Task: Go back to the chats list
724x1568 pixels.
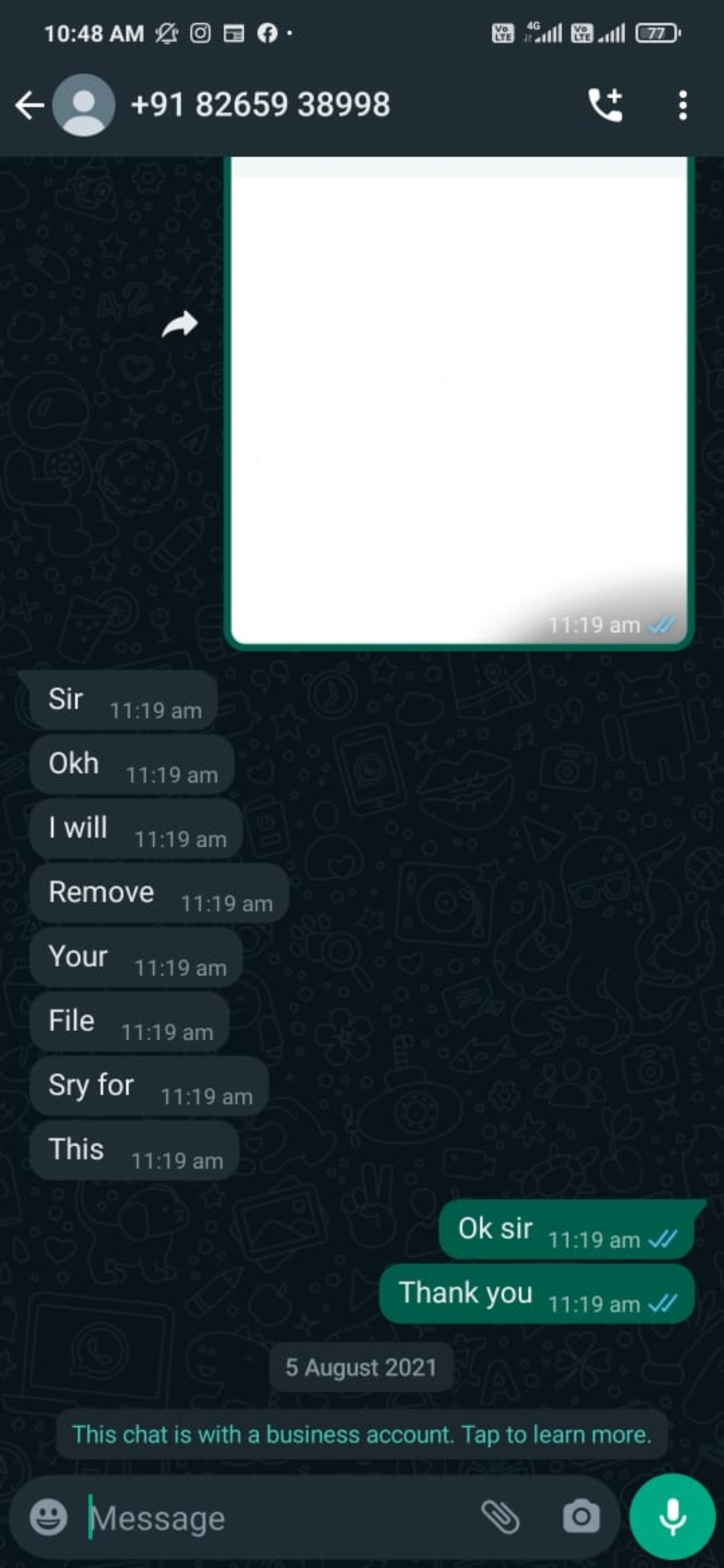Action: point(29,105)
